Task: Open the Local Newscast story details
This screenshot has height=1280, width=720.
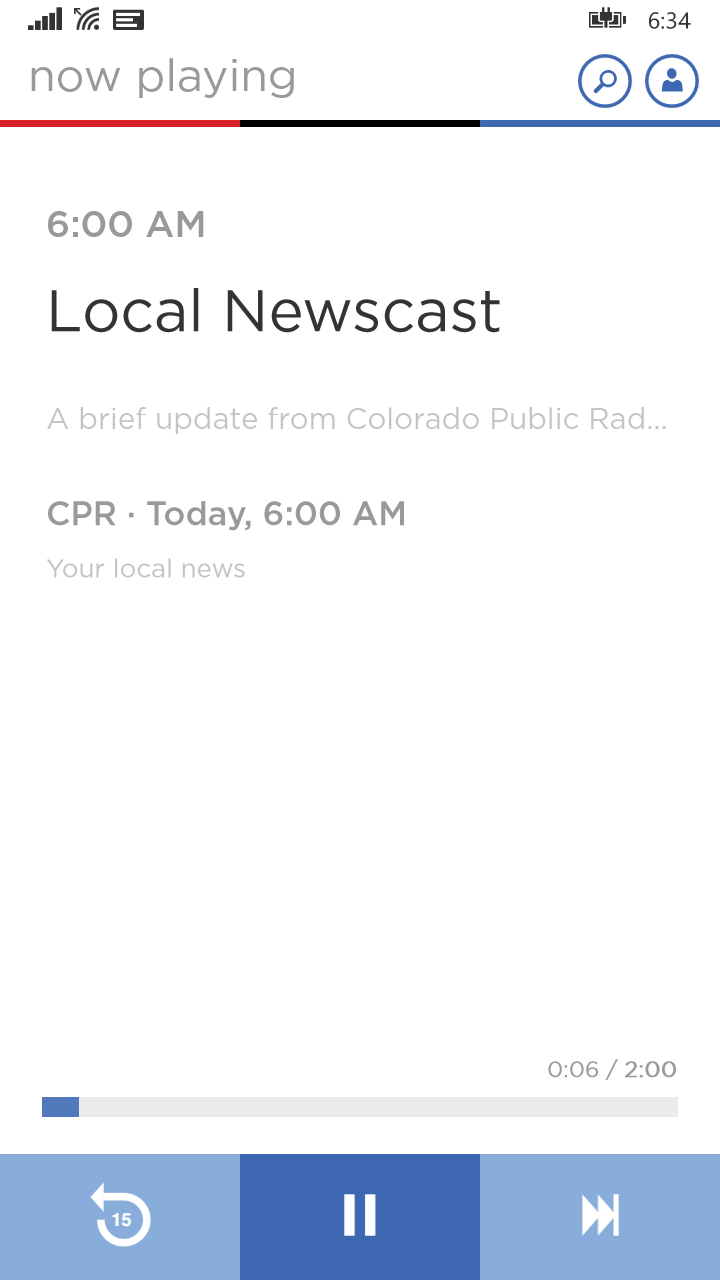Action: point(274,311)
